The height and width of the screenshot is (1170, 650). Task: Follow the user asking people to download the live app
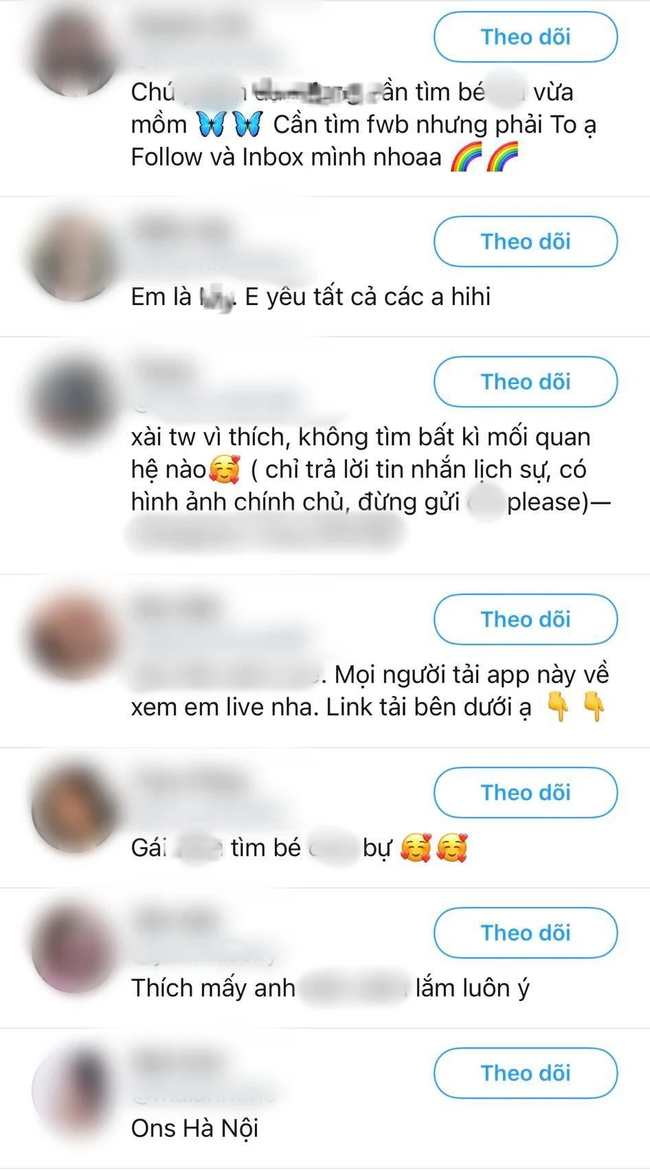pos(525,619)
